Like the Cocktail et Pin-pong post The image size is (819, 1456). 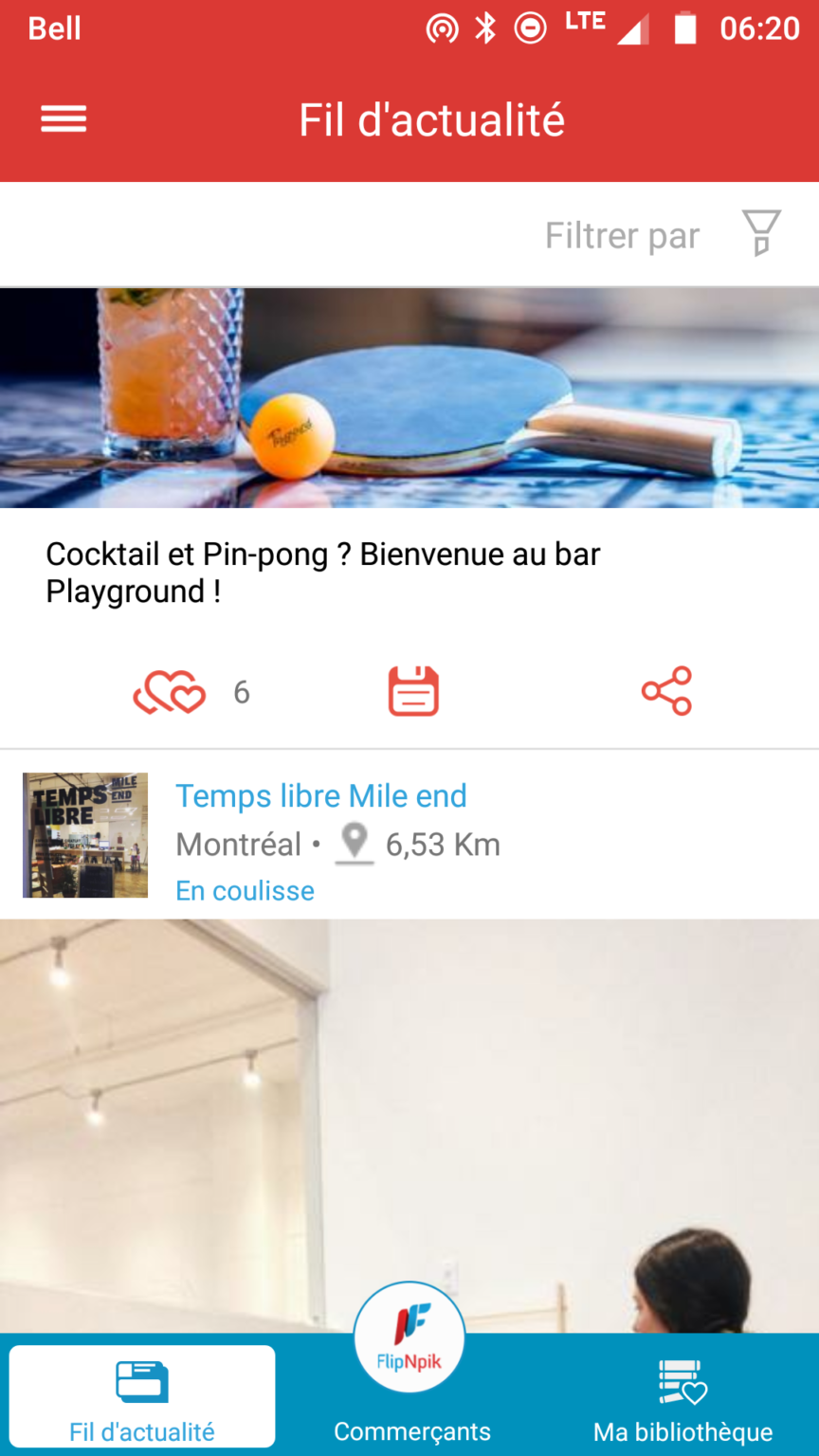tap(170, 692)
